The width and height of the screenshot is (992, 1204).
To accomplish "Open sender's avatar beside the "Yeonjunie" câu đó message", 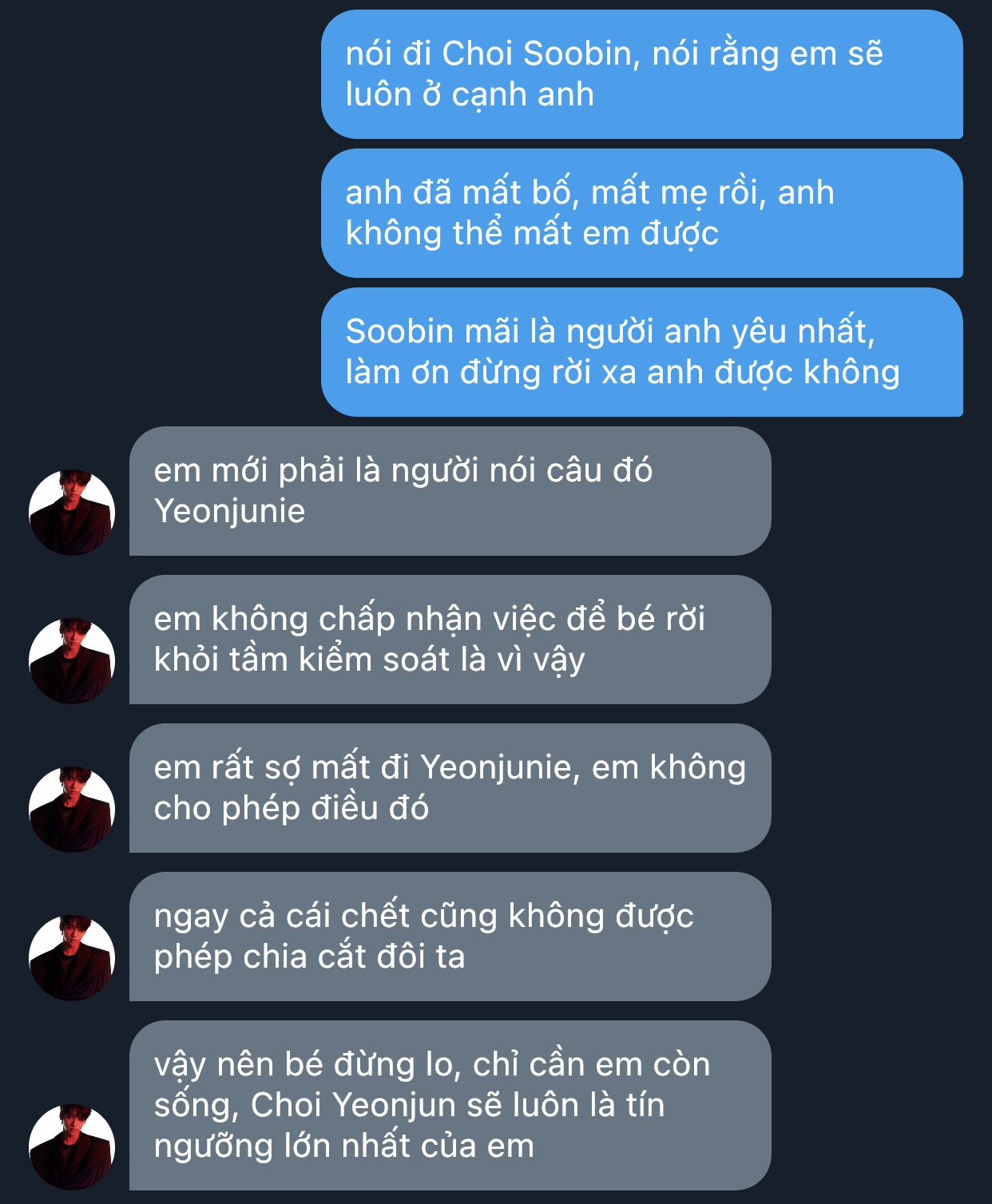I will click(72, 512).
